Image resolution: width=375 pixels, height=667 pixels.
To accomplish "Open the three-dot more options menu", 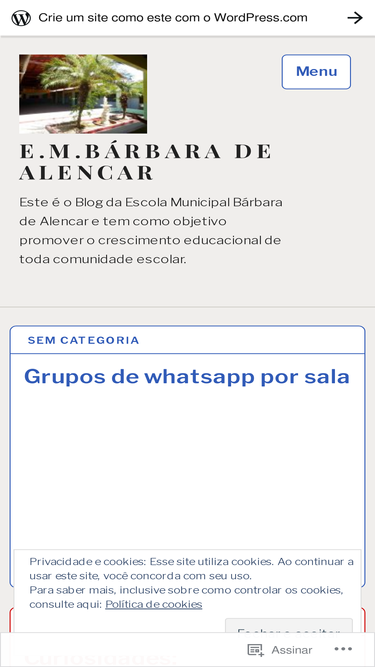I will pos(343,649).
